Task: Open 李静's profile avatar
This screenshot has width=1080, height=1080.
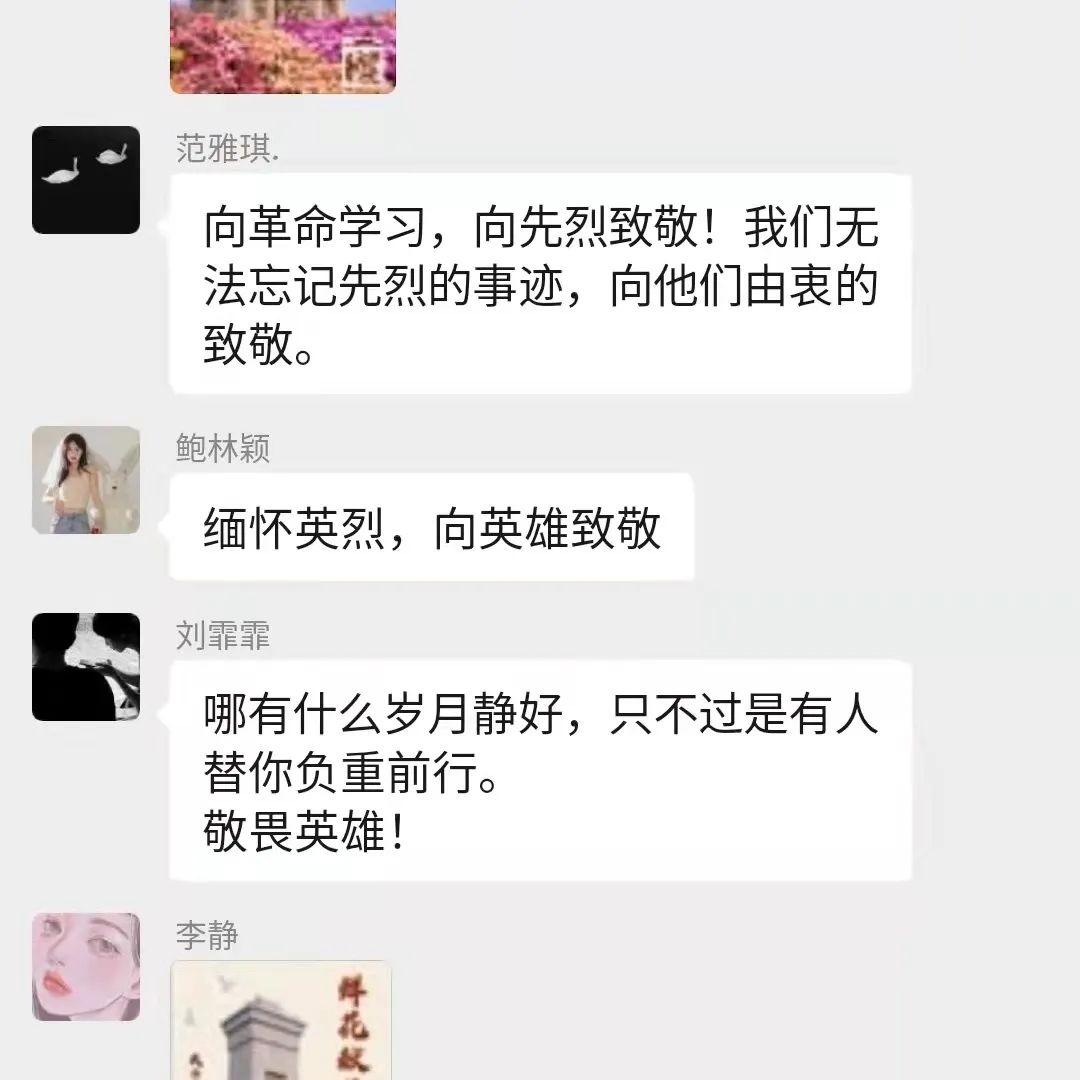Action: click(x=86, y=966)
